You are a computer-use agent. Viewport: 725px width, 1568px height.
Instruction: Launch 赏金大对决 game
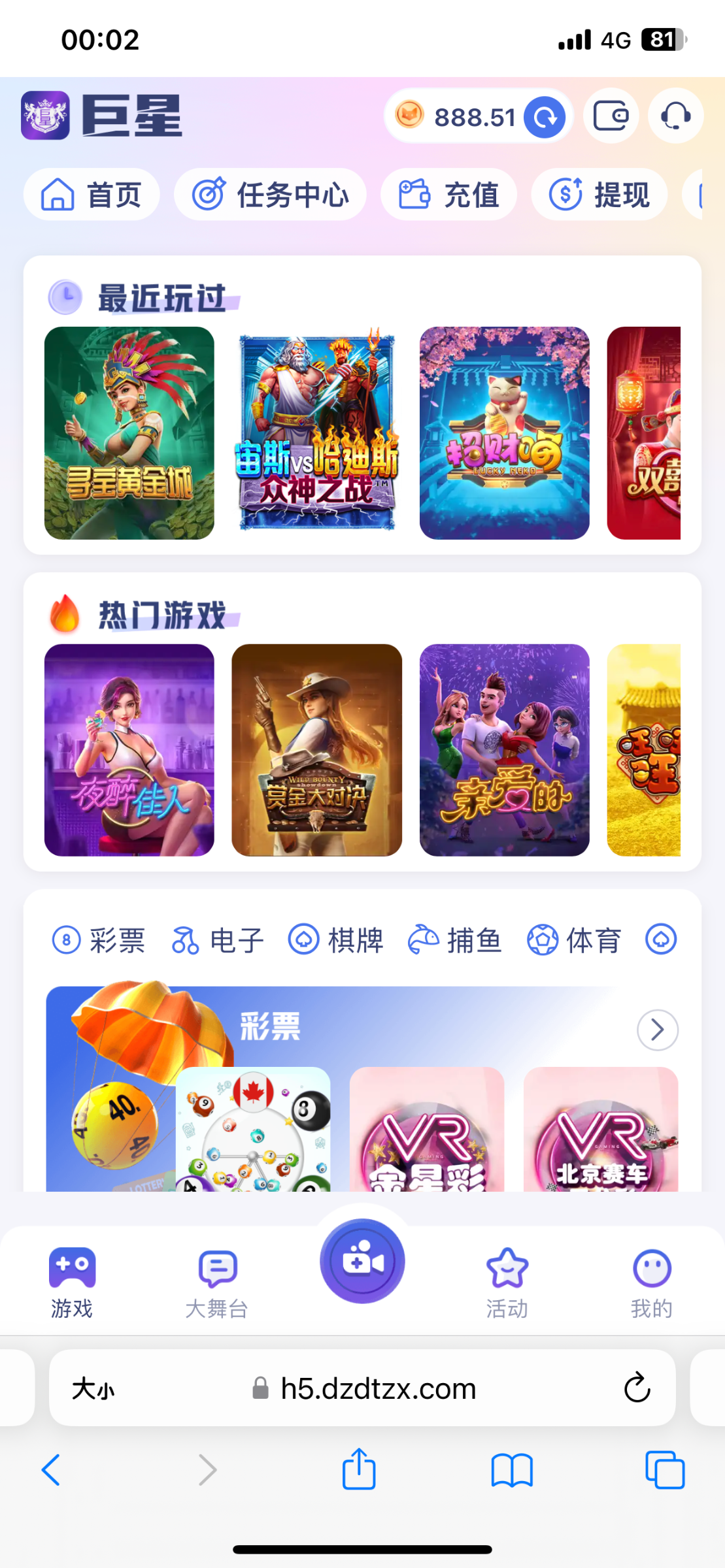click(x=316, y=750)
